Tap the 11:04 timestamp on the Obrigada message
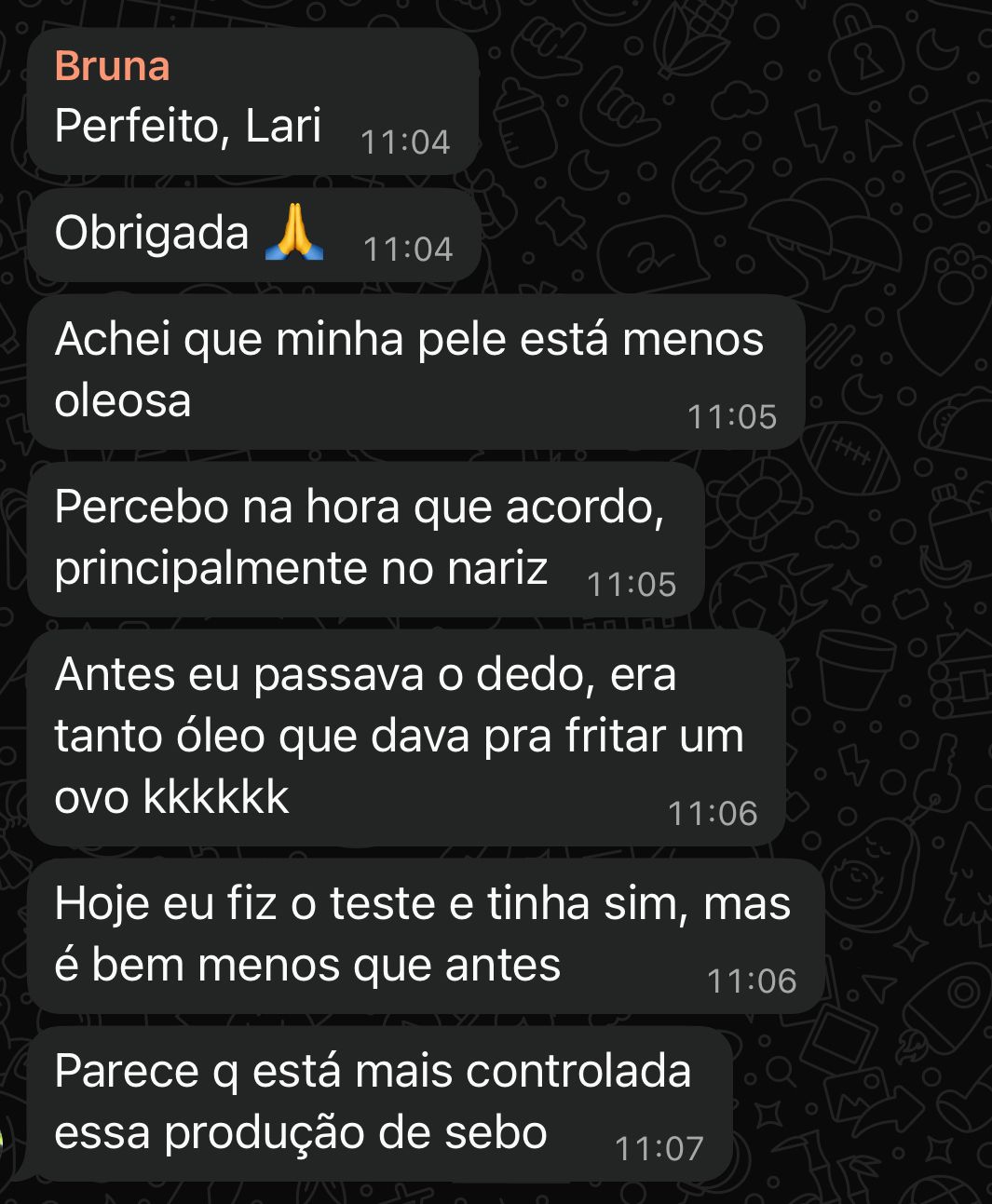 tap(407, 249)
